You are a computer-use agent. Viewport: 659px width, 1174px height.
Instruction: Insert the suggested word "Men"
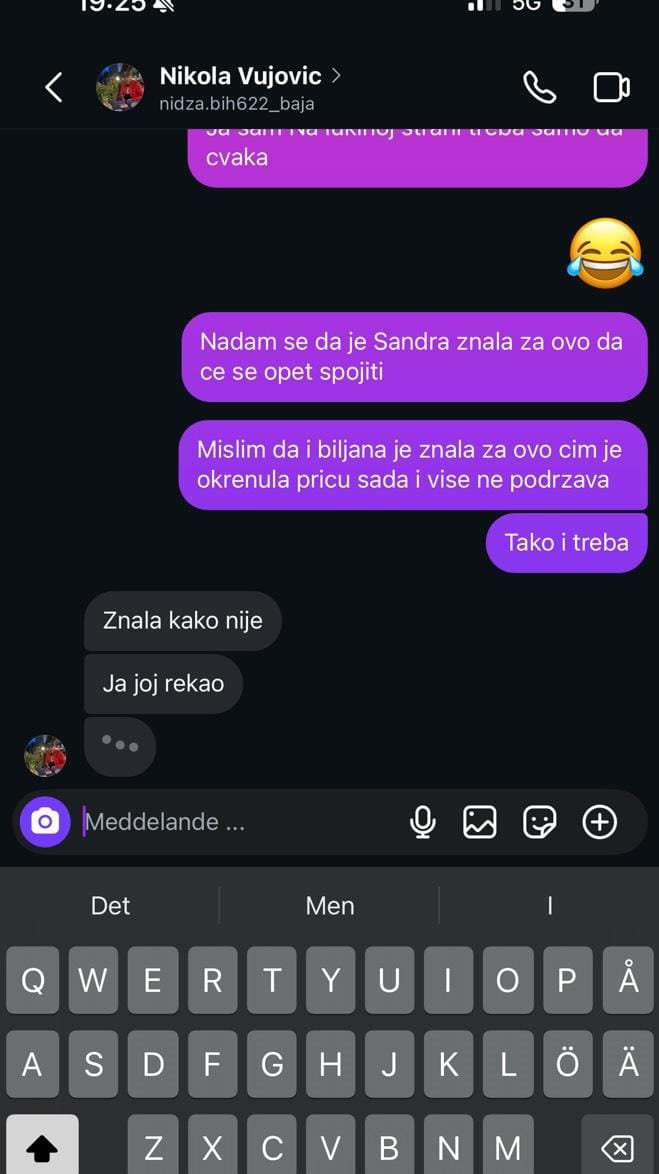[x=330, y=905]
